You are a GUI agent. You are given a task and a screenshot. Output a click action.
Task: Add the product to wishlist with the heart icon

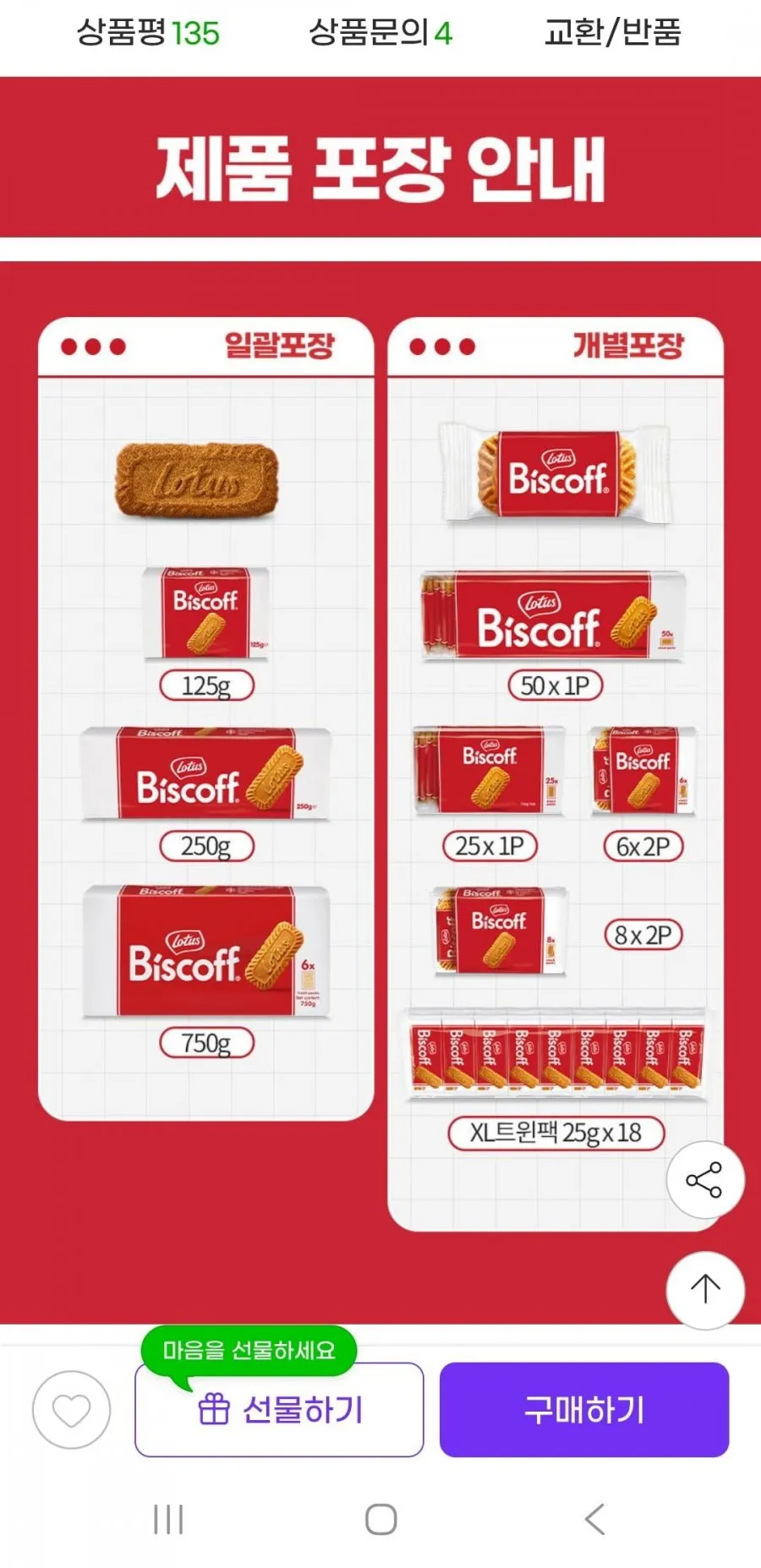tap(72, 1409)
